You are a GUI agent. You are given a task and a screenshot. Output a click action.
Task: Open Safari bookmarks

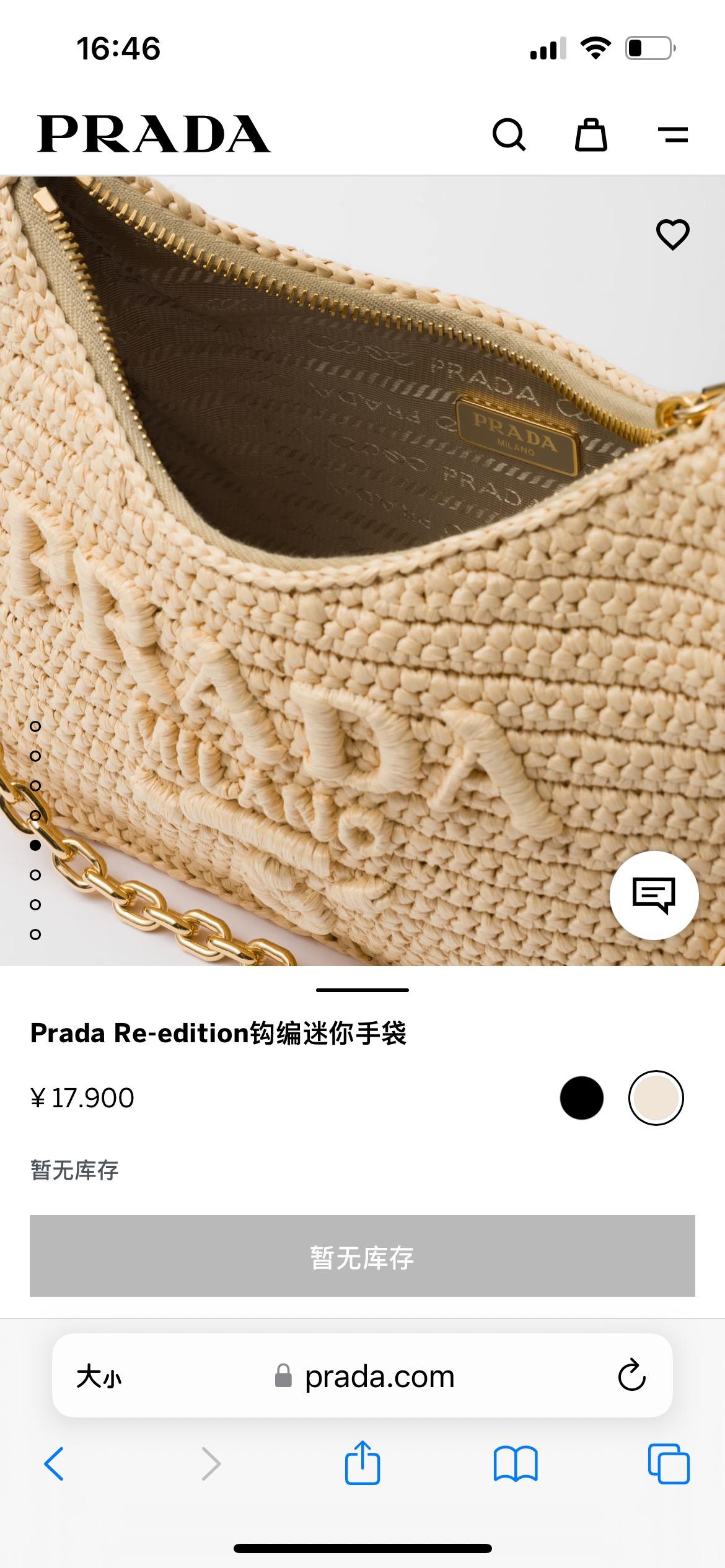(515, 1464)
